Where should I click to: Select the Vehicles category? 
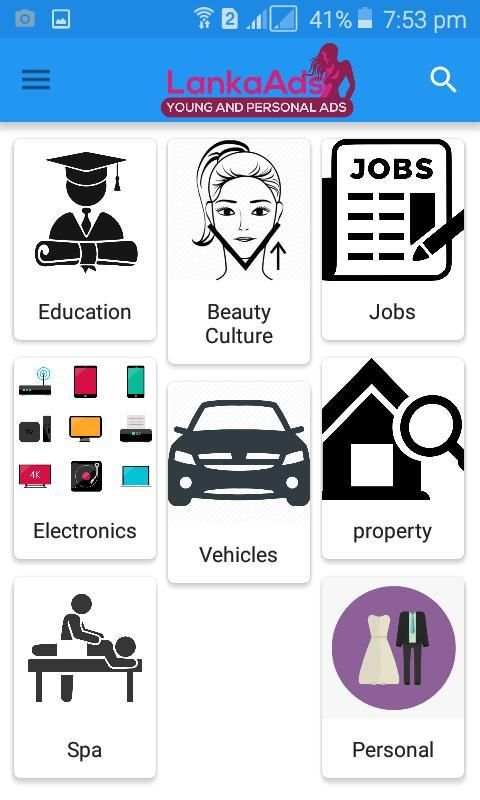(x=239, y=482)
